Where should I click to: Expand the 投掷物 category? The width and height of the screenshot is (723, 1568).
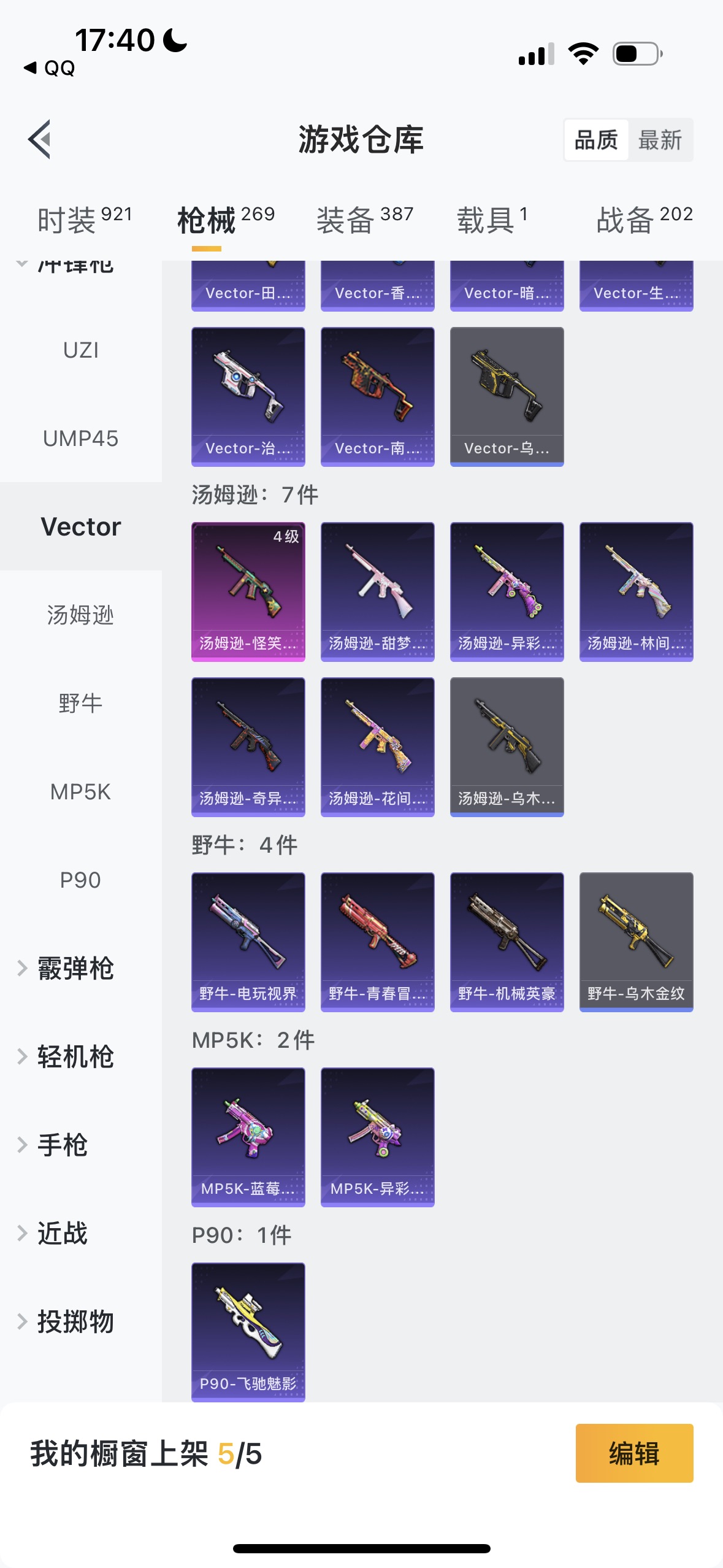point(75,1322)
